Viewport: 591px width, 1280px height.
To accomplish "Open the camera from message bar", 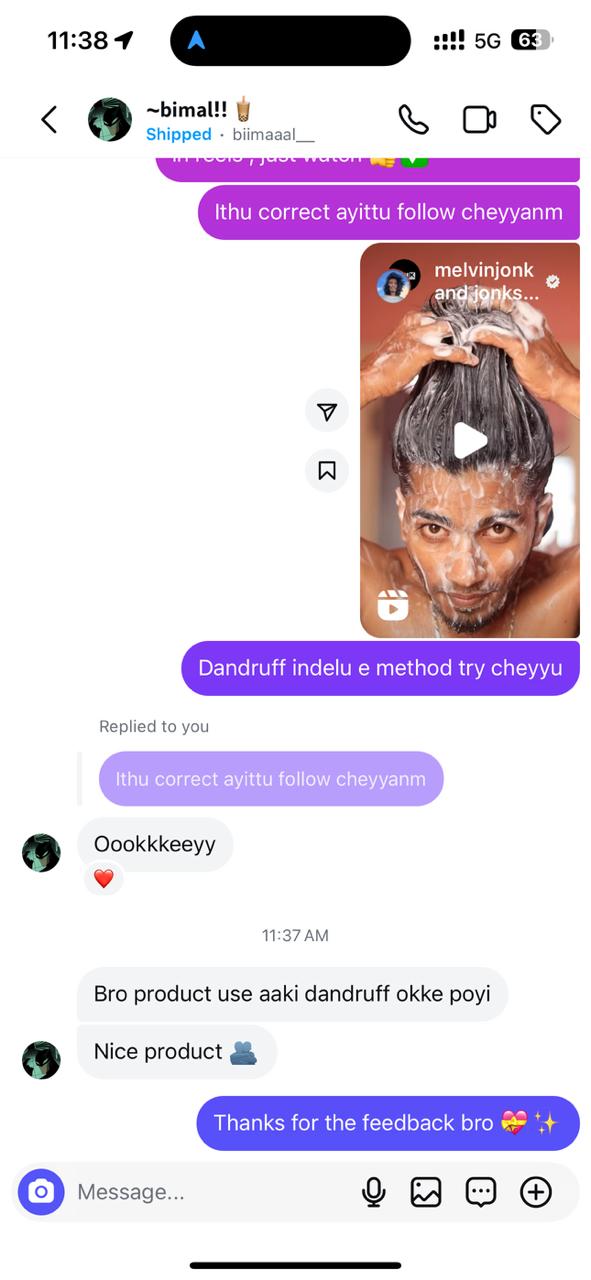I will point(41,1192).
